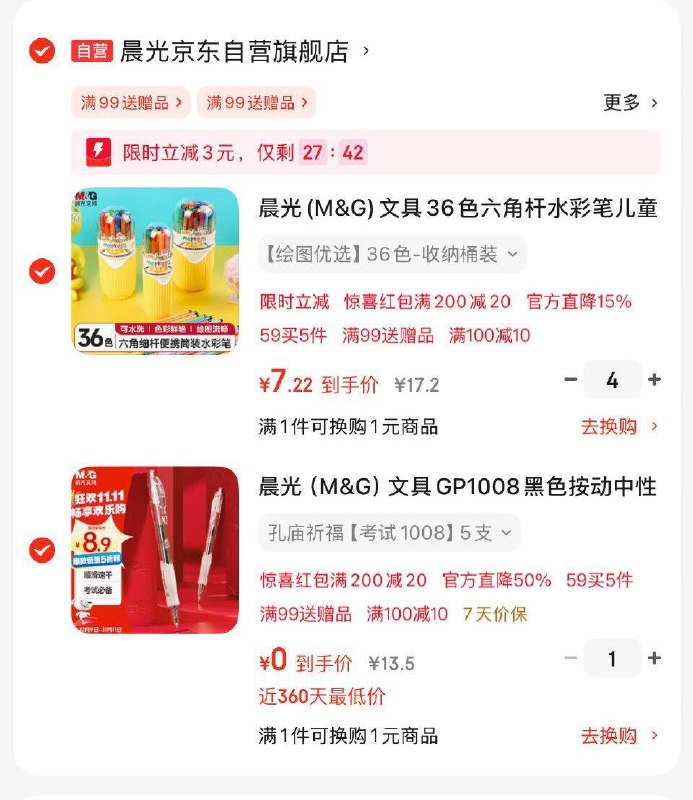
Task: Tap the first 满99送赠品 promotion chip
Action: [130, 102]
